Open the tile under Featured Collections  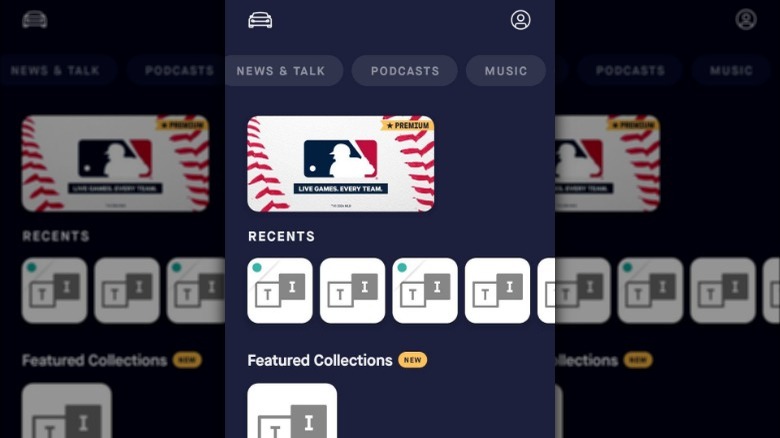(292, 412)
